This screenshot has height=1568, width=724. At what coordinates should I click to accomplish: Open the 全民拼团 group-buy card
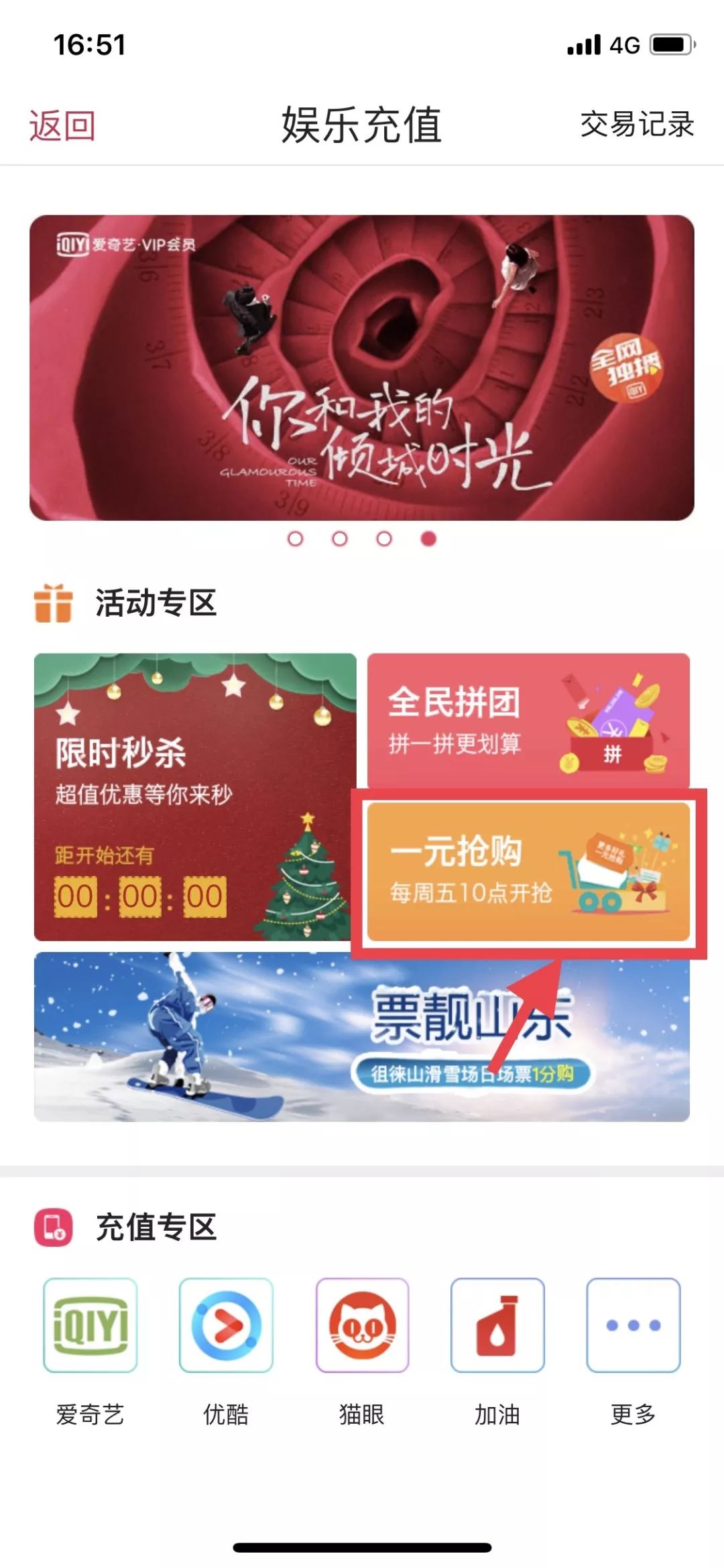point(528,720)
